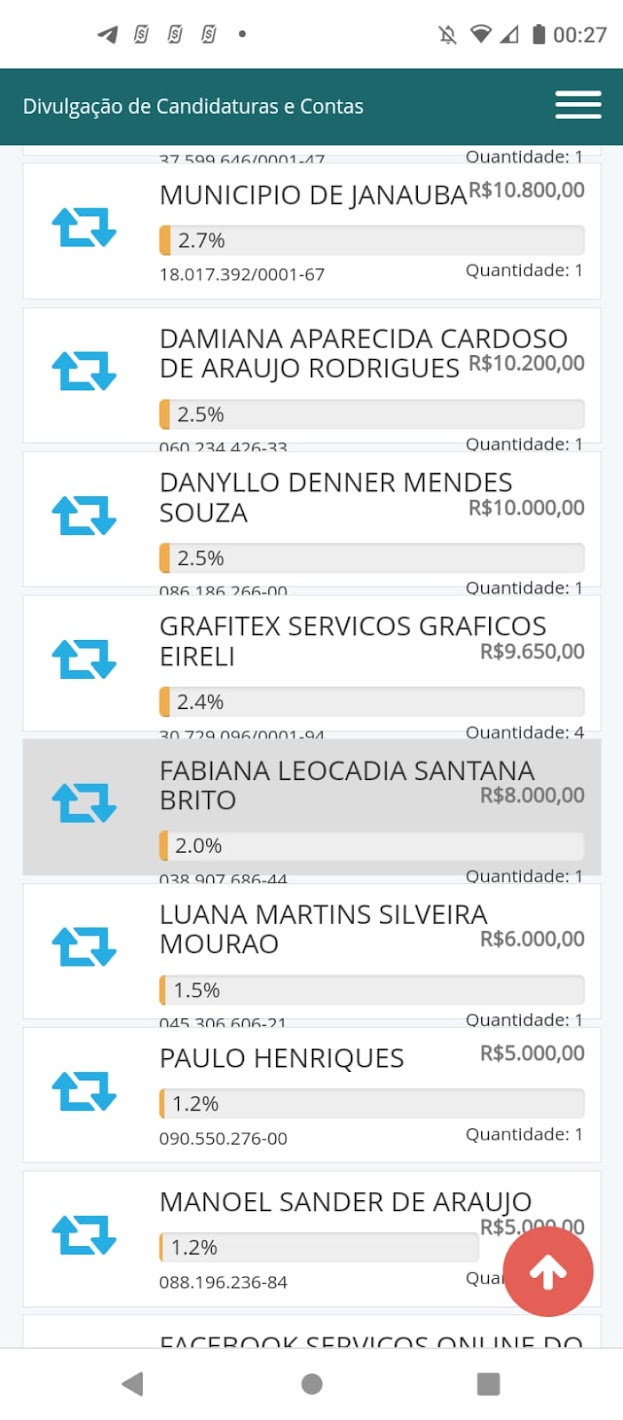Image resolution: width=623 pixels, height=1420 pixels.
Task: Open the hamburger menu
Action: click(x=578, y=105)
